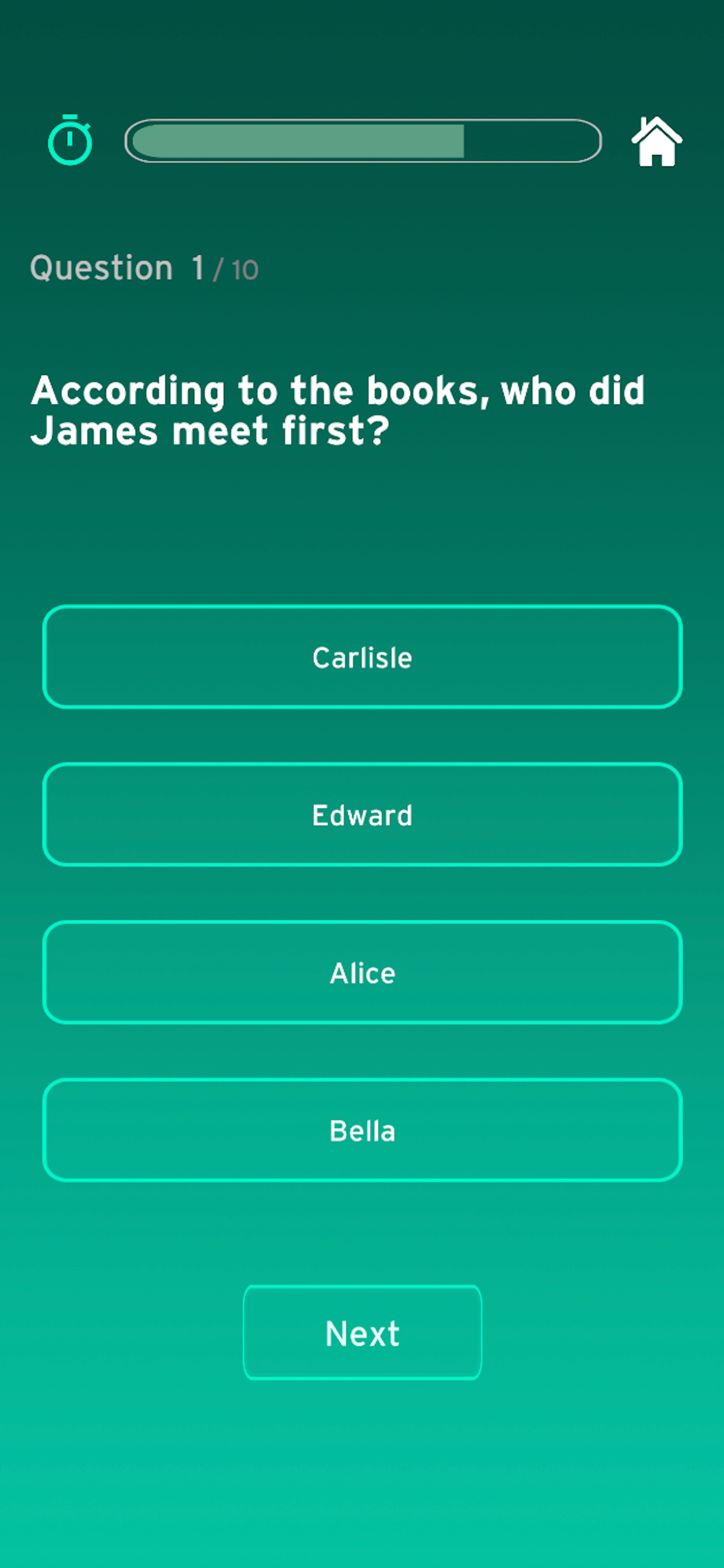Screen dimensions: 724x1568
Task: Pick Alice as your answer
Action: pyautogui.click(x=362, y=971)
